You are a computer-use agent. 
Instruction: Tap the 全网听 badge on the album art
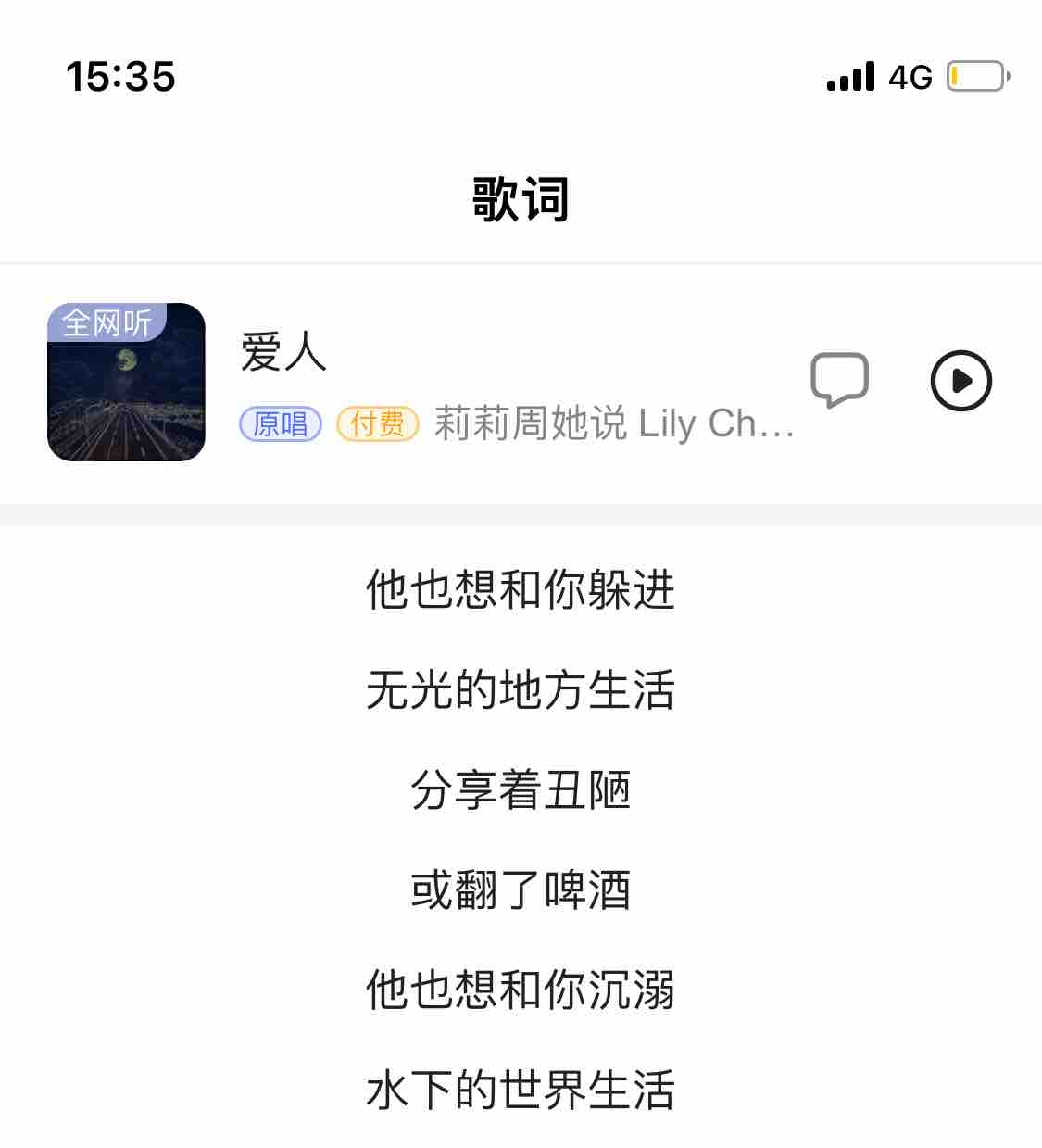[x=108, y=322]
